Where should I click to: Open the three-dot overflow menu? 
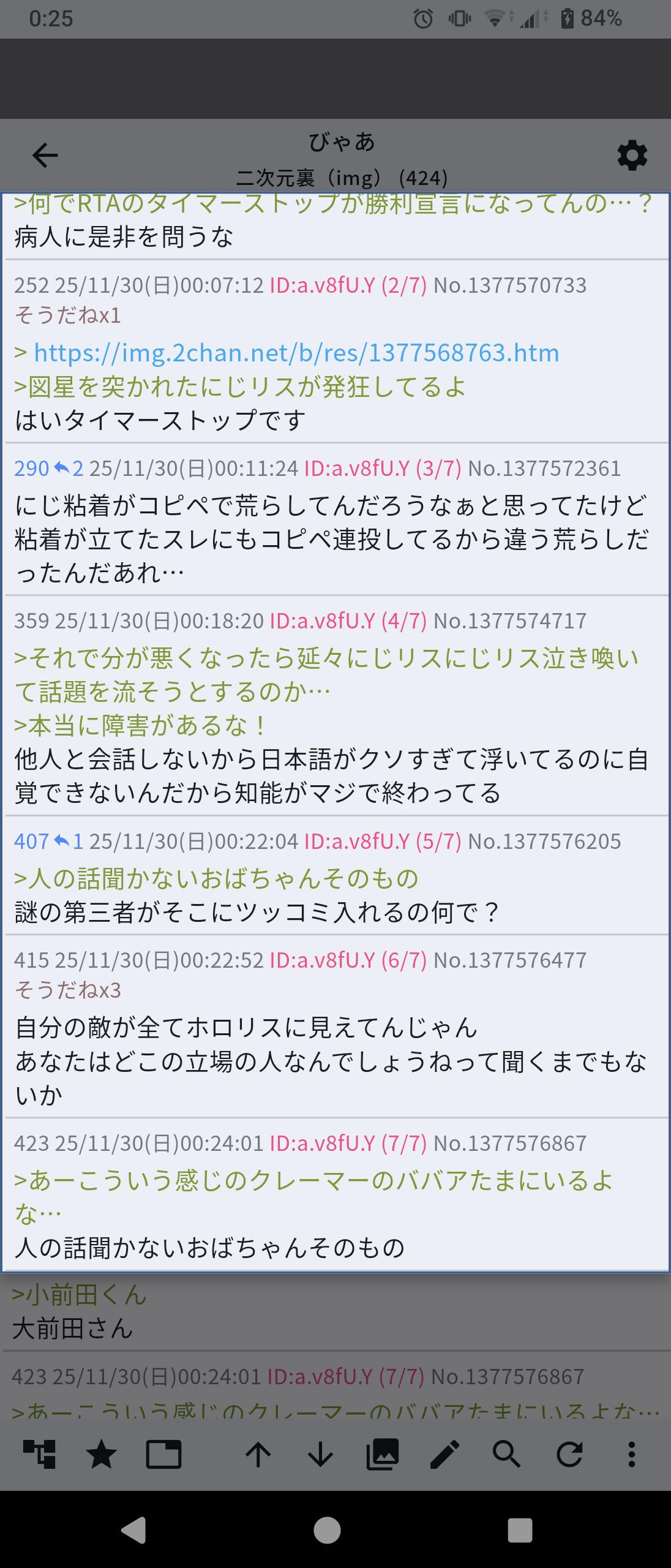631,1454
